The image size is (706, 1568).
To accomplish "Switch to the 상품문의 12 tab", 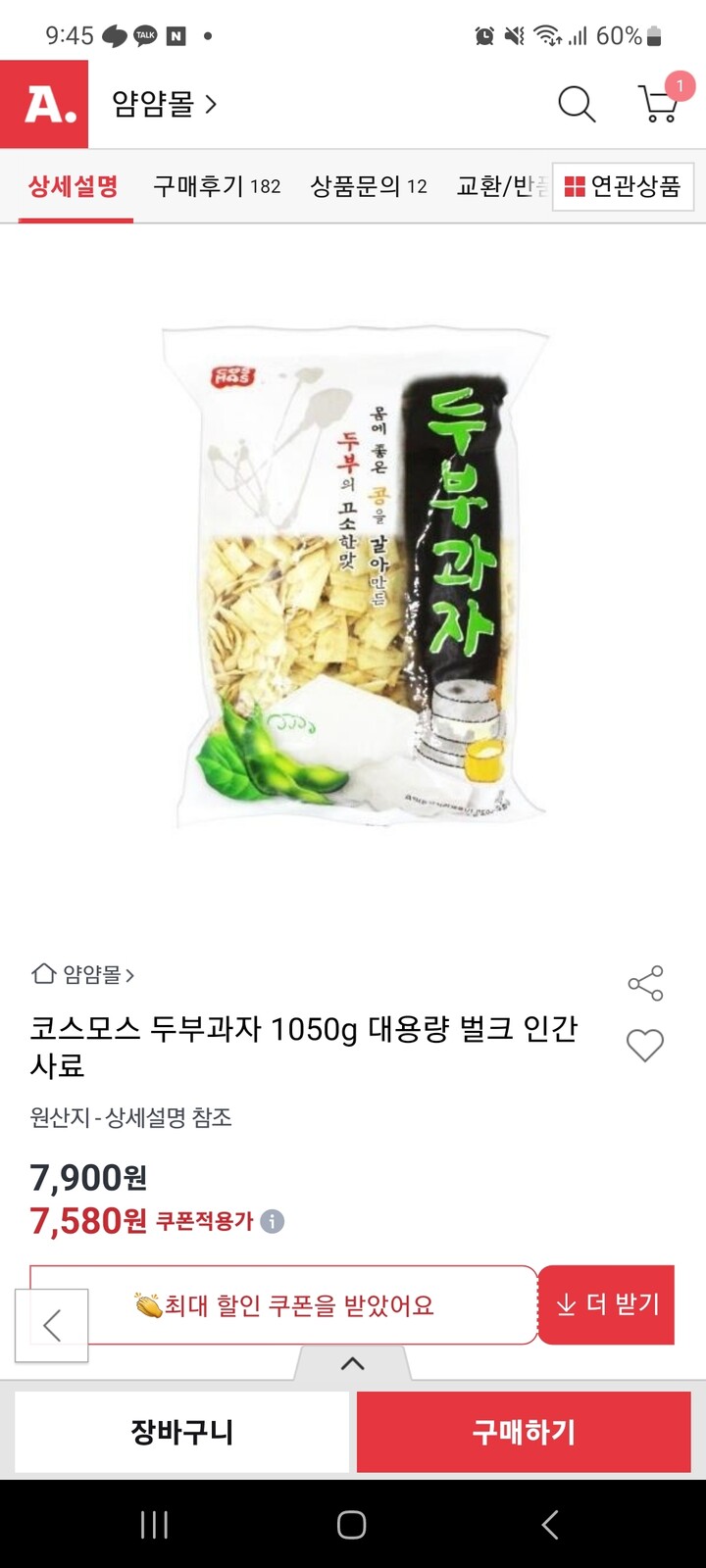I will click(x=367, y=186).
